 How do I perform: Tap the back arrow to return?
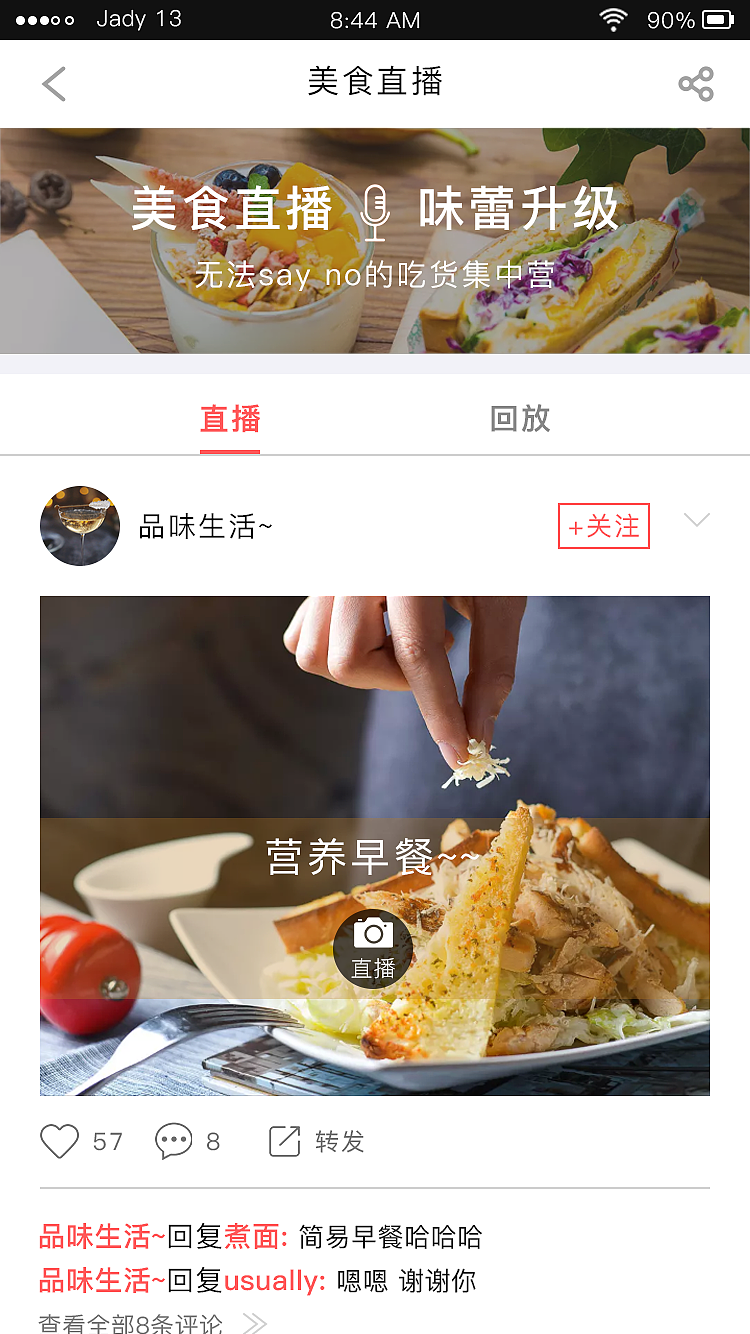click(x=53, y=84)
